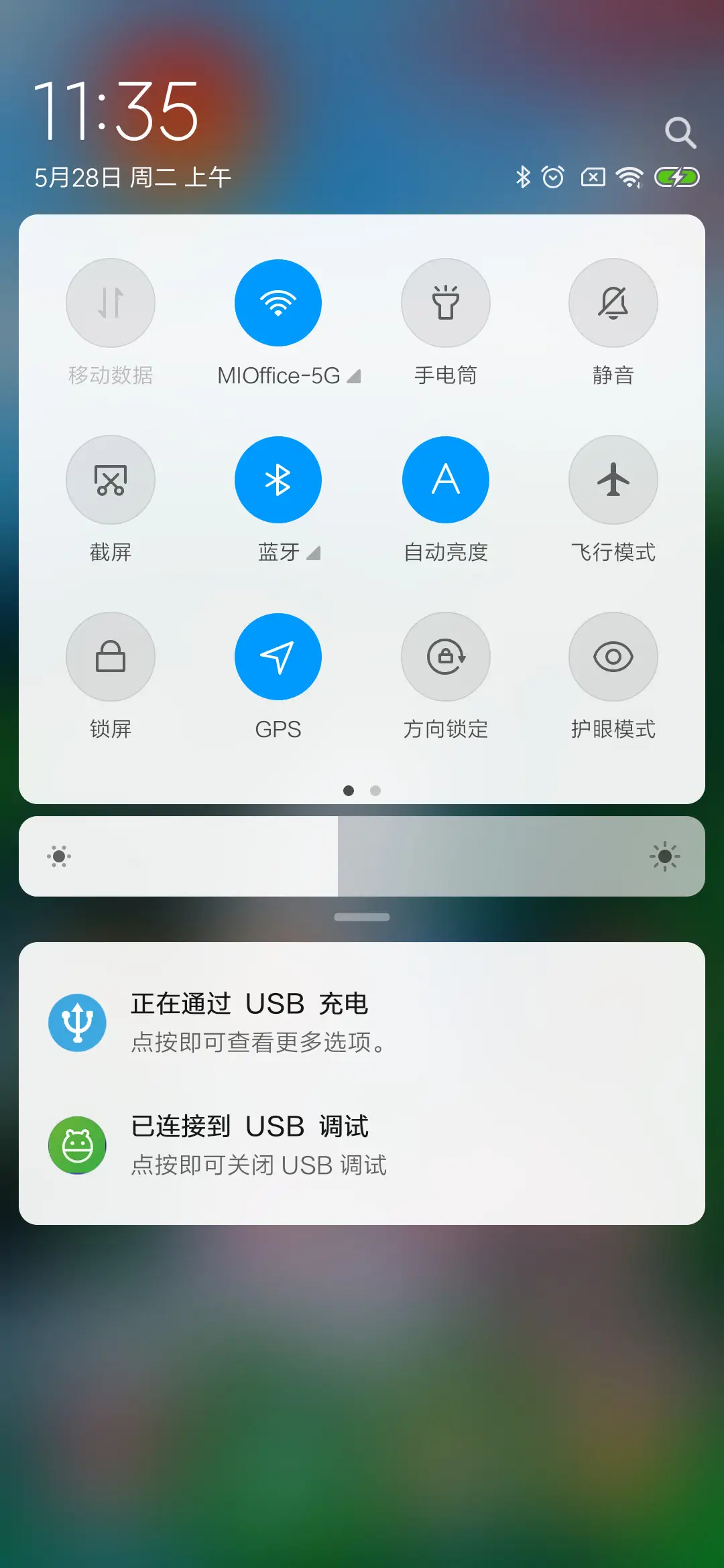Disable Bluetooth
The image size is (724, 1568).
click(x=278, y=480)
